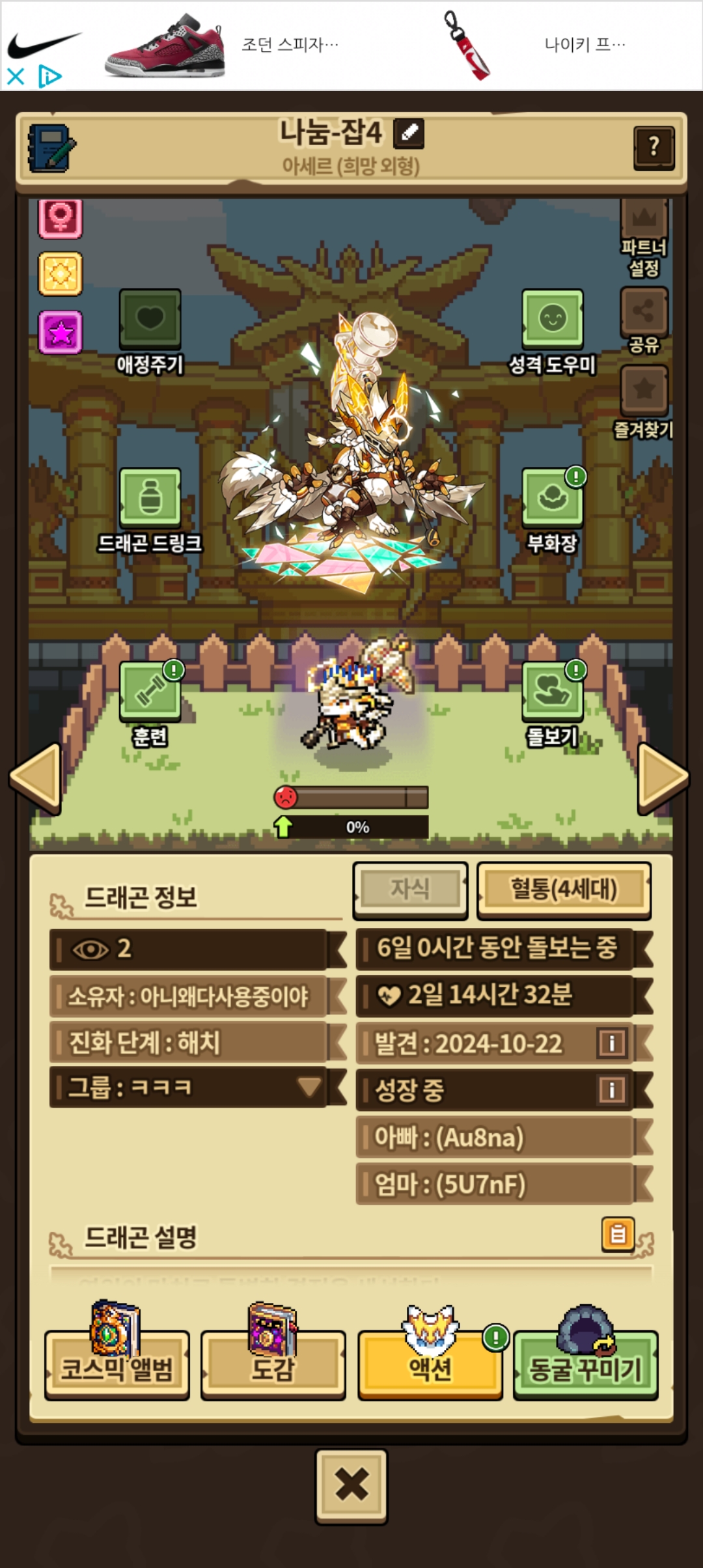Edit the dragon name with pencil icon
Image resolution: width=703 pixels, height=1568 pixels.
[x=409, y=133]
